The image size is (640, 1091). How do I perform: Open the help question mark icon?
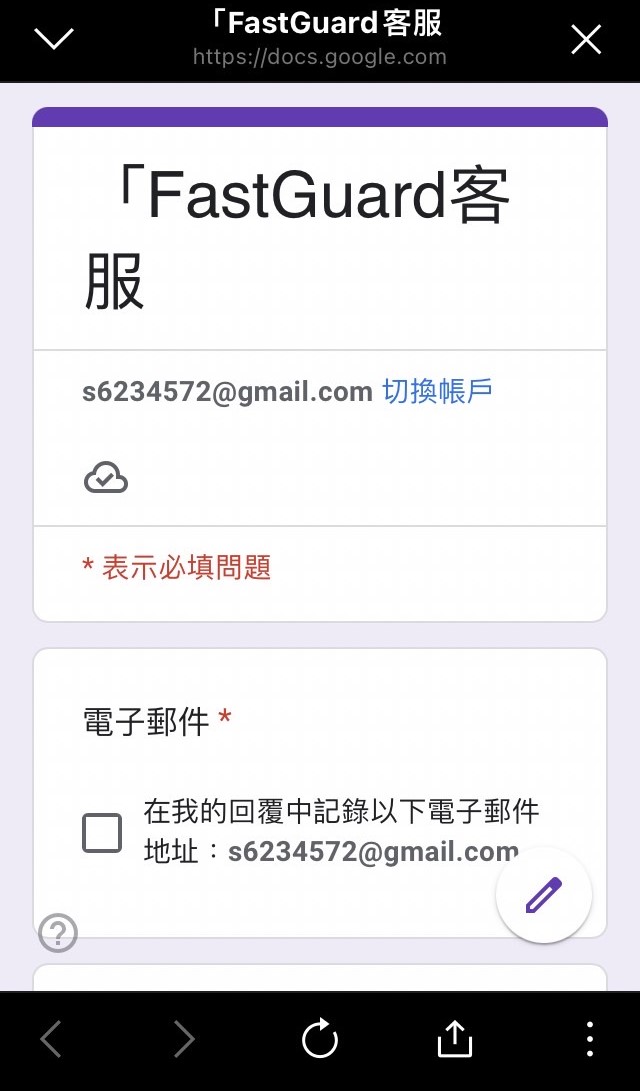click(58, 933)
